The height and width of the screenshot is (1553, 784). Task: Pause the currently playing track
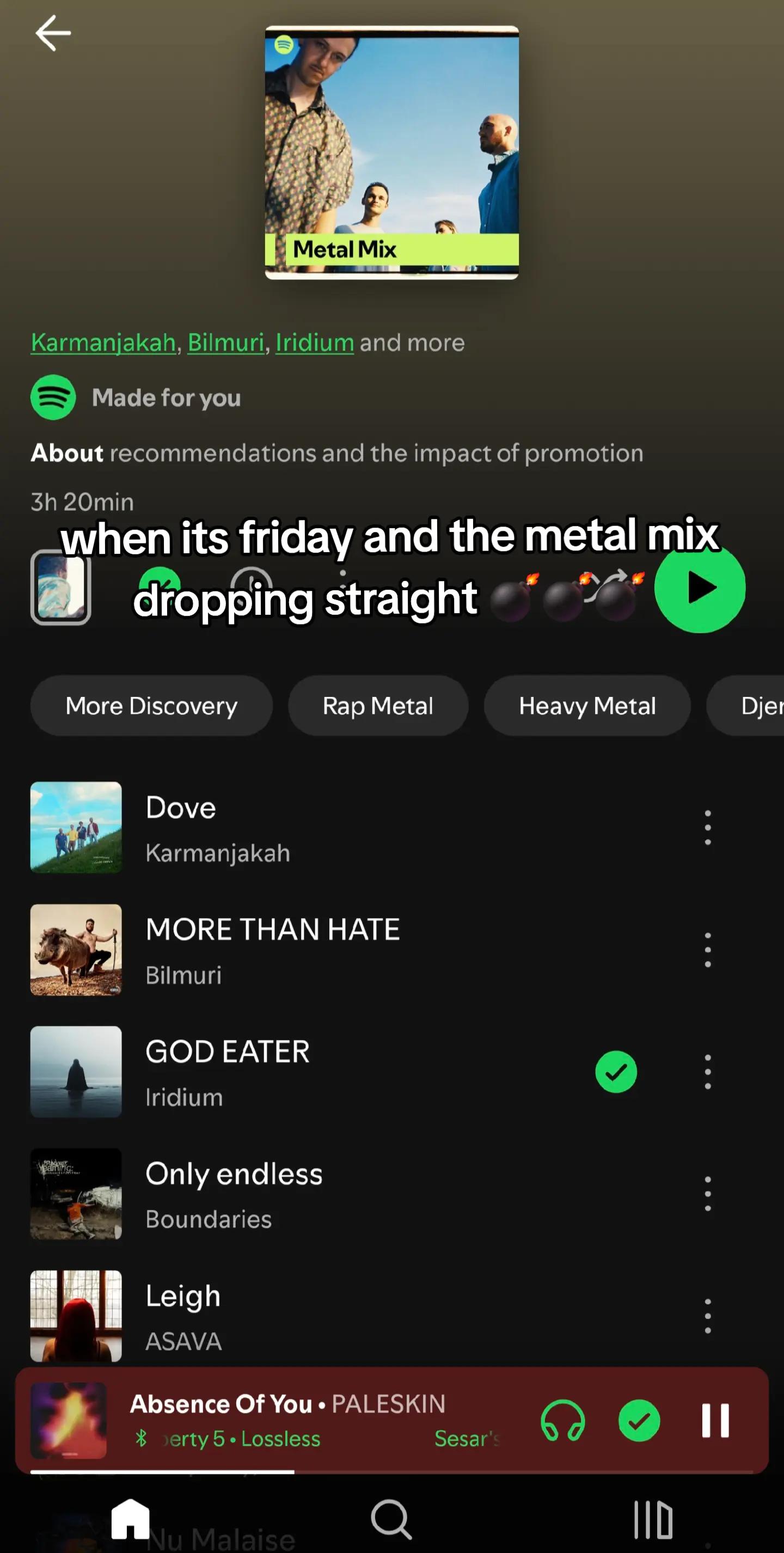coord(715,1421)
